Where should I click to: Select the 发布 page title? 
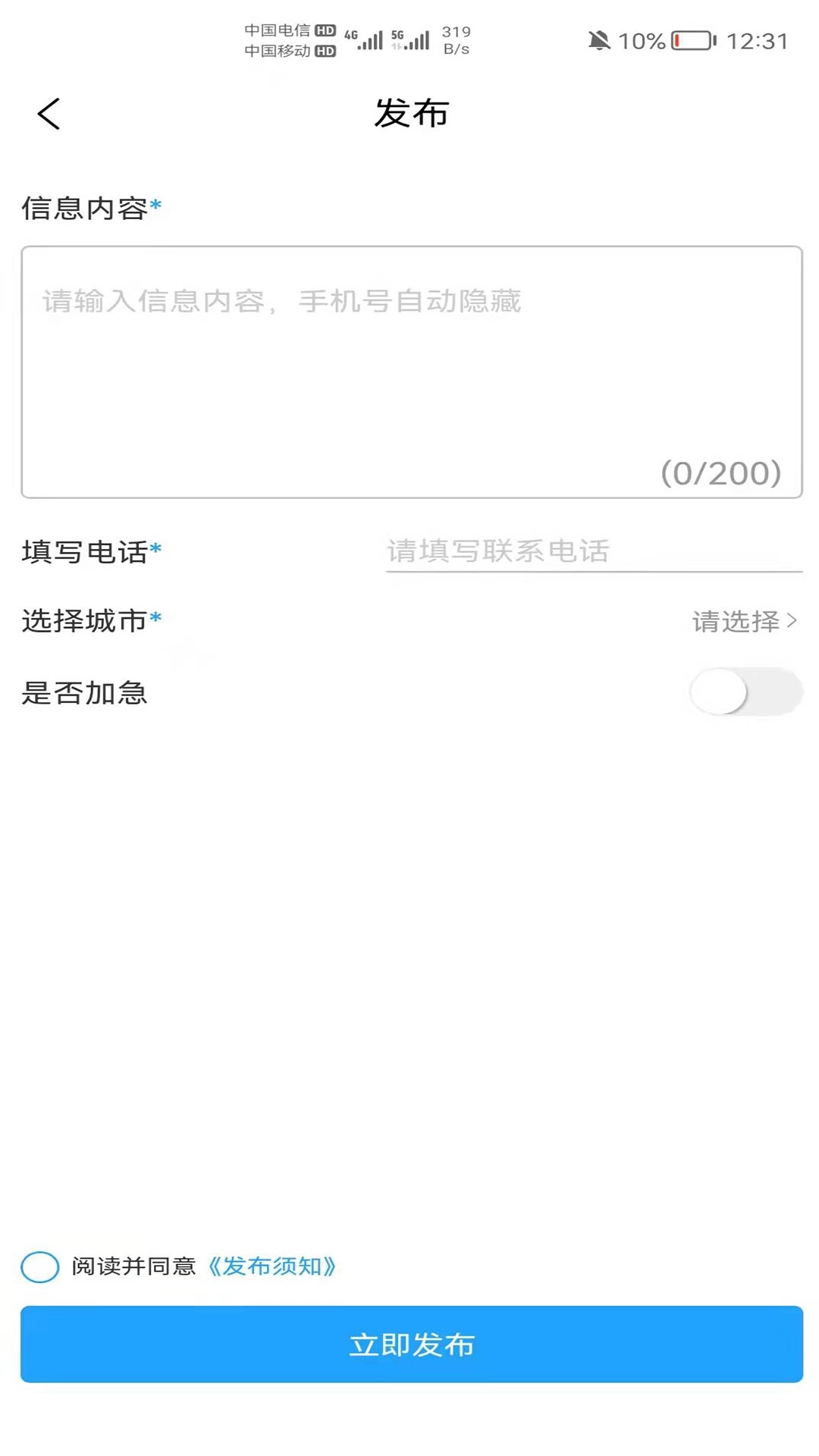pyautogui.click(x=409, y=114)
